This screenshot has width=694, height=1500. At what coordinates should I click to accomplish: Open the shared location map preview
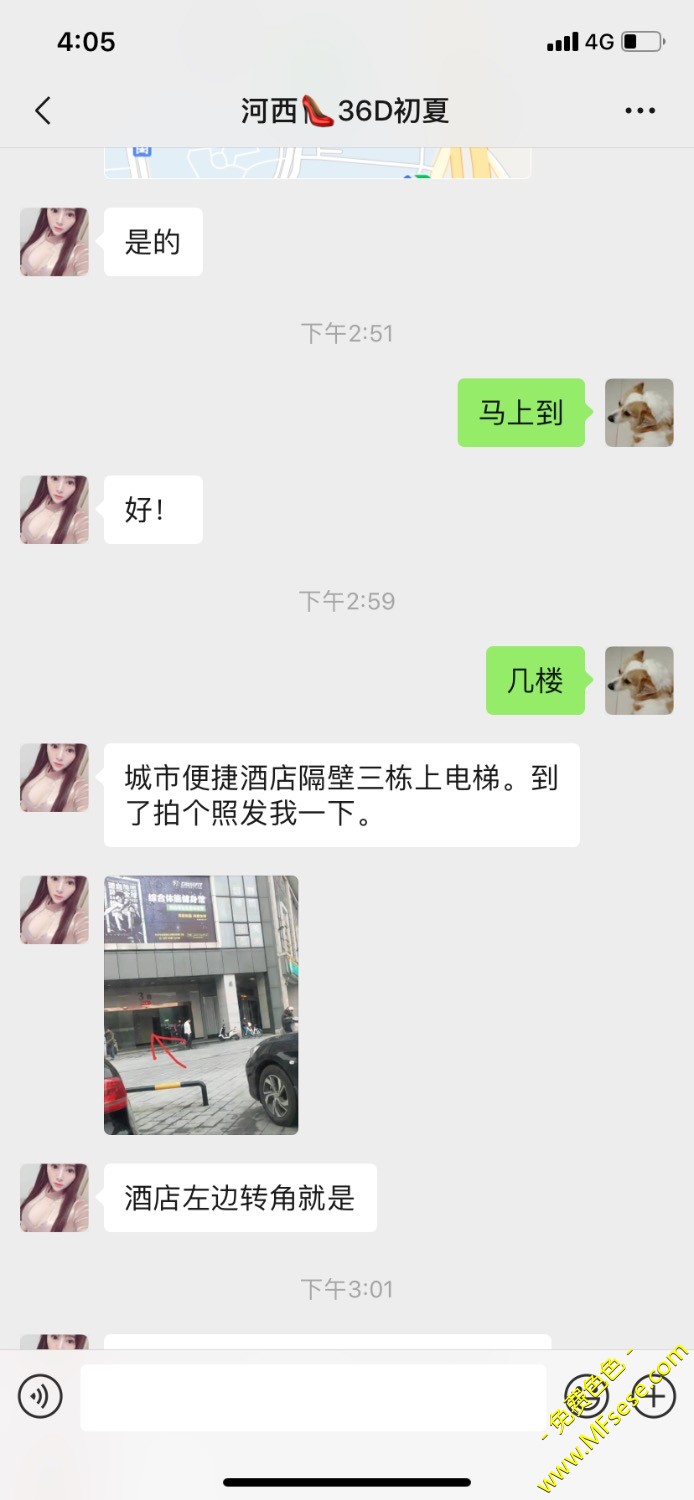point(317,163)
